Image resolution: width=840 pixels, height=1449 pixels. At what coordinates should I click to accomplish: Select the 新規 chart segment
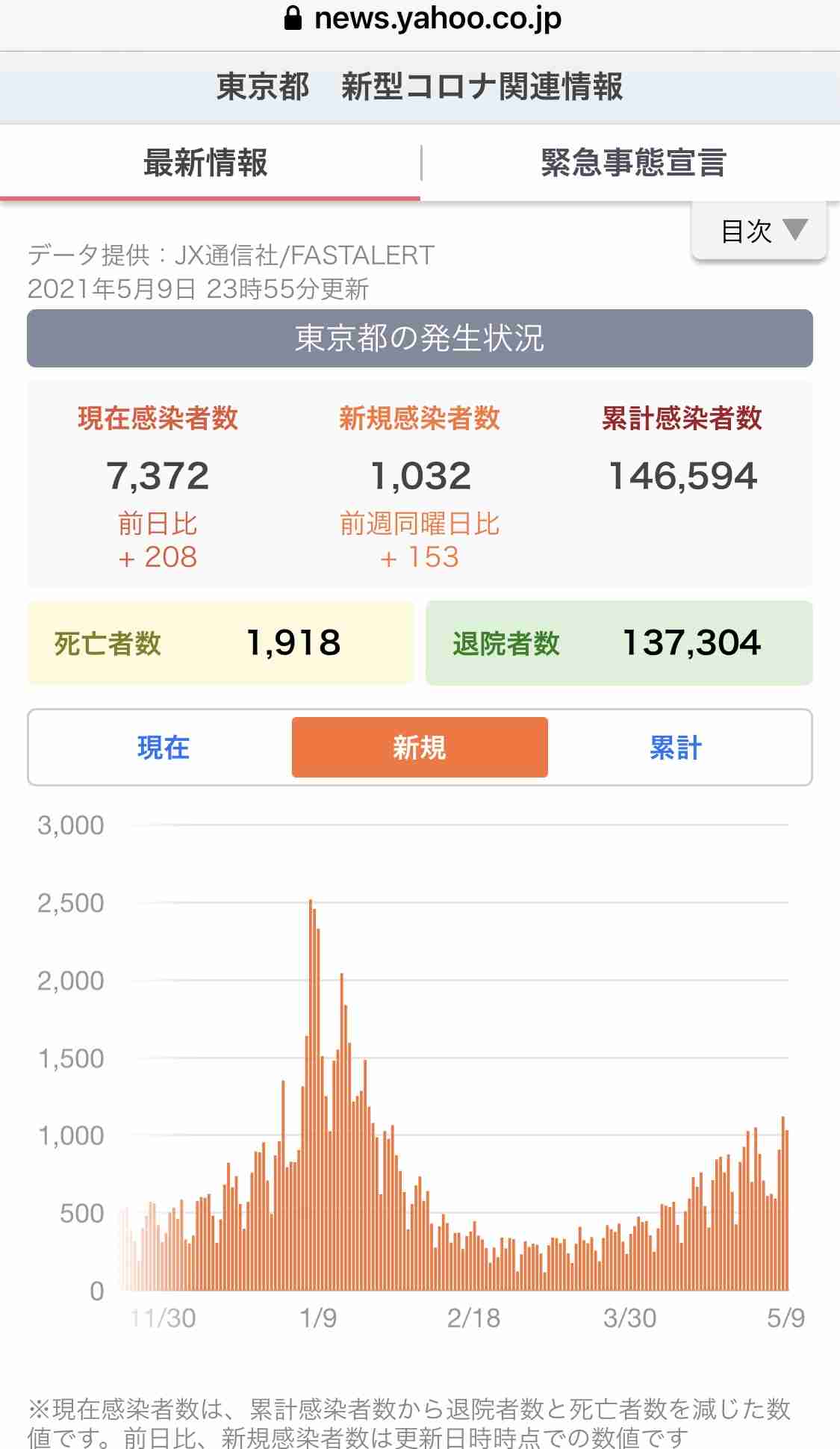(x=420, y=747)
